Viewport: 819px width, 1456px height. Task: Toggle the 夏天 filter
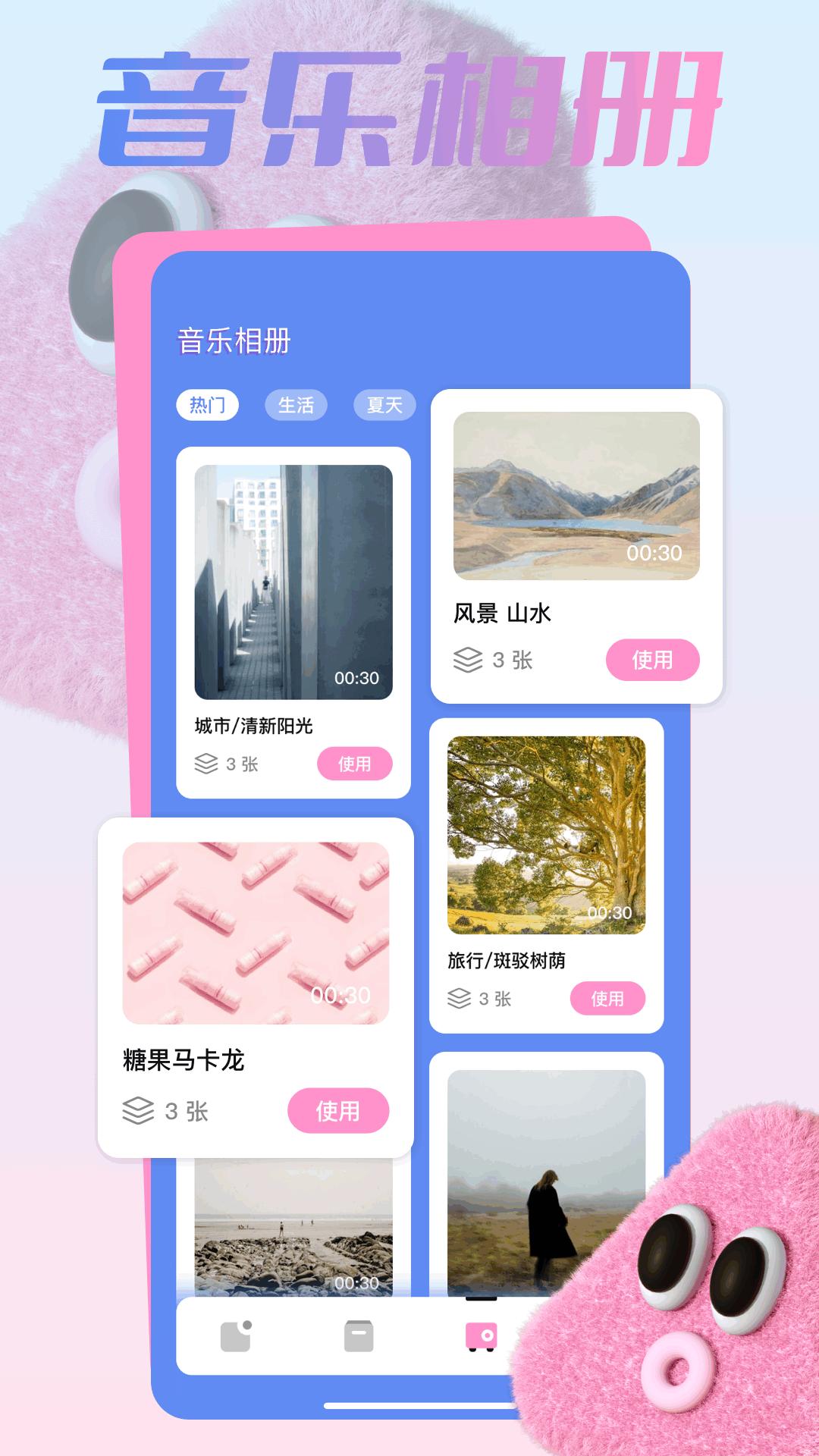pyautogui.click(x=384, y=406)
